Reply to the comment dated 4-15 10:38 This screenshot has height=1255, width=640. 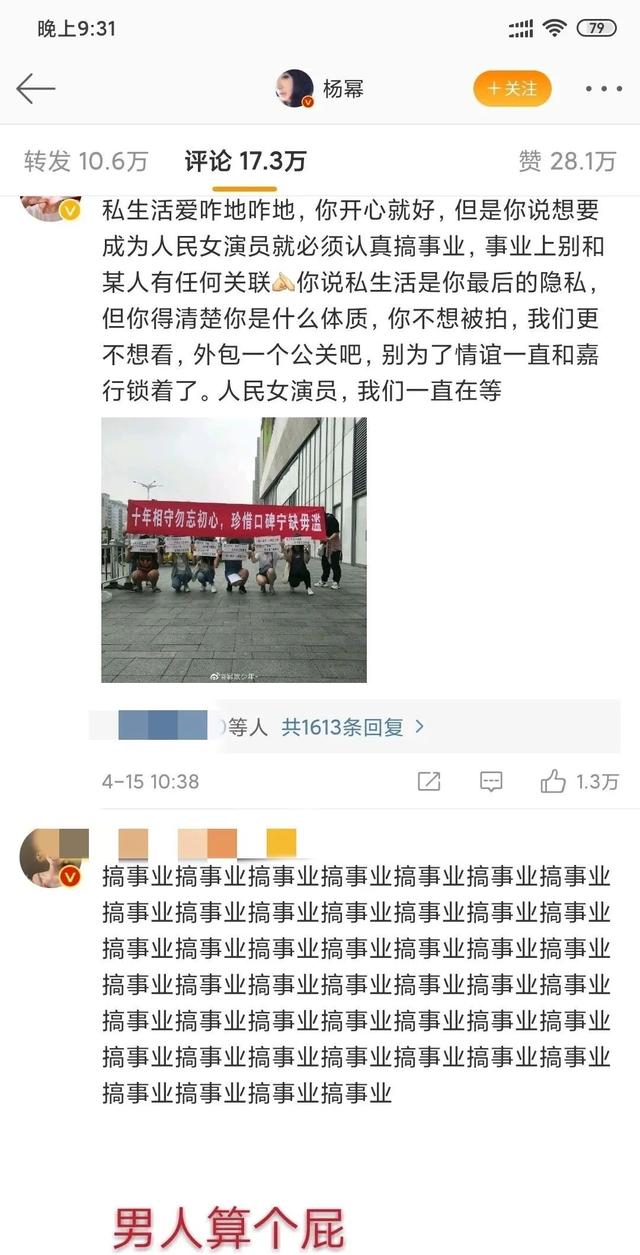click(x=490, y=782)
